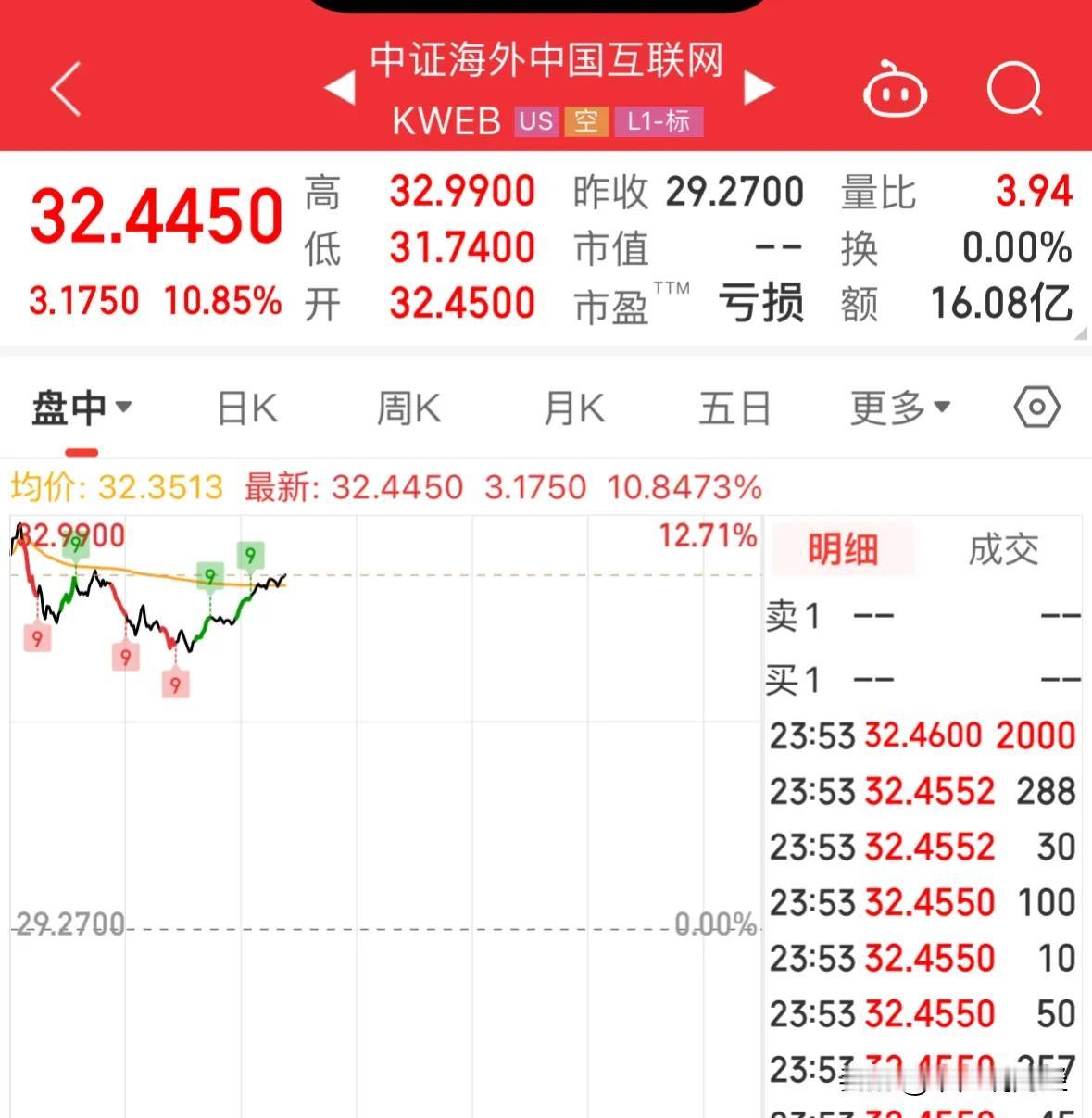Screen dimensions: 1092x1118
Task: Open the search magnifier icon
Action: pyautogui.click(x=1014, y=89)
